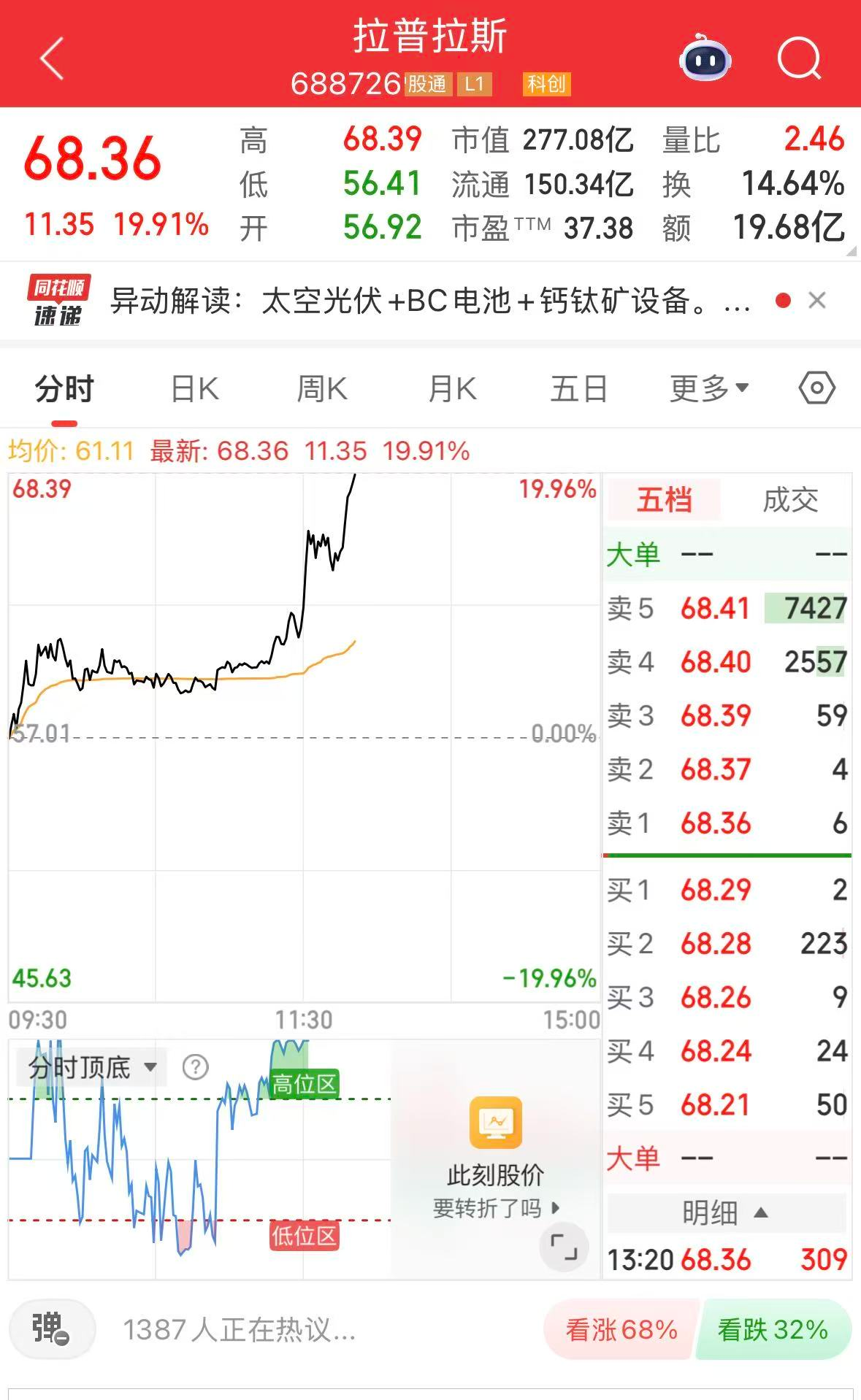Image resolution: width=861 pixels, height=1400 pixels.
Task: Expand the 更多 chart options dropdown
Action: [x=708, y=389]
